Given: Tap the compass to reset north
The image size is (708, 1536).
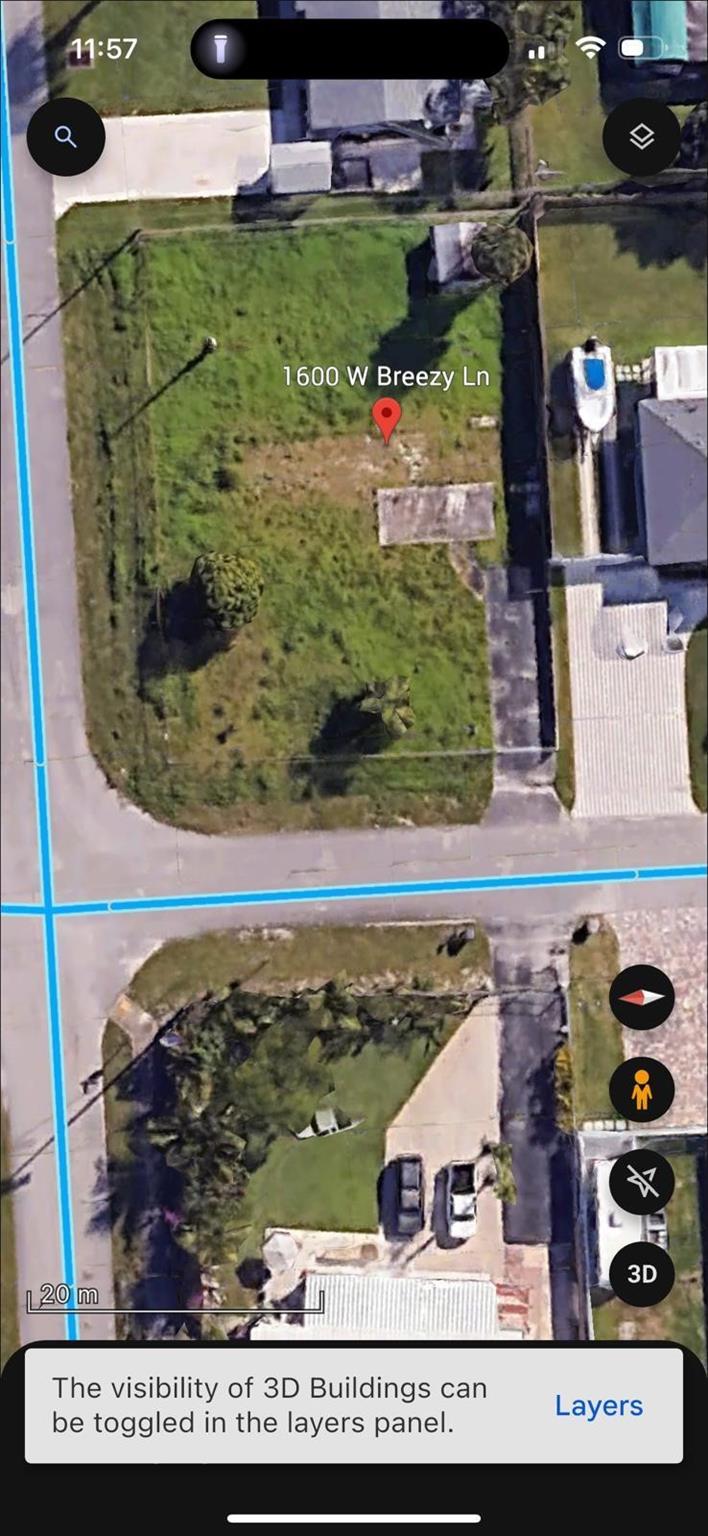Looking at the screenshot, I should click(x=642, y=997).
